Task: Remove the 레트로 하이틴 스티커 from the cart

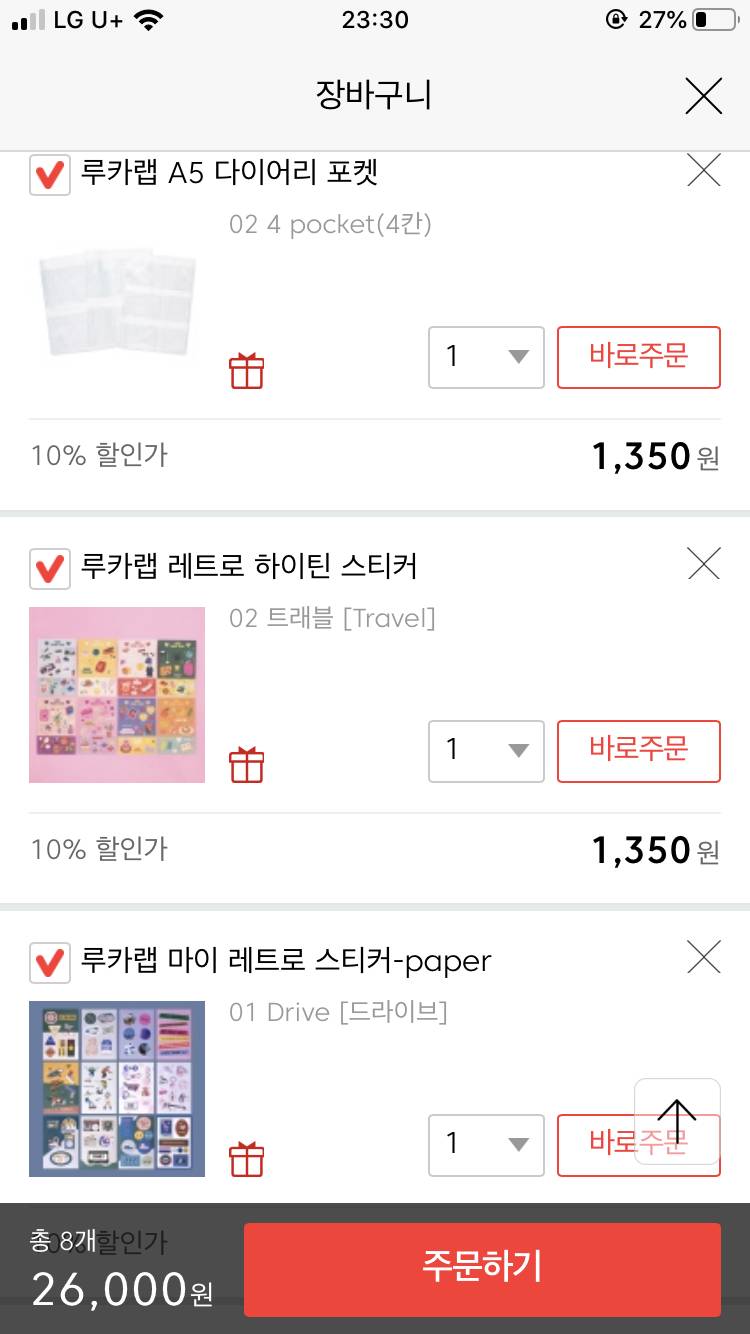Action: click(703, 564)
